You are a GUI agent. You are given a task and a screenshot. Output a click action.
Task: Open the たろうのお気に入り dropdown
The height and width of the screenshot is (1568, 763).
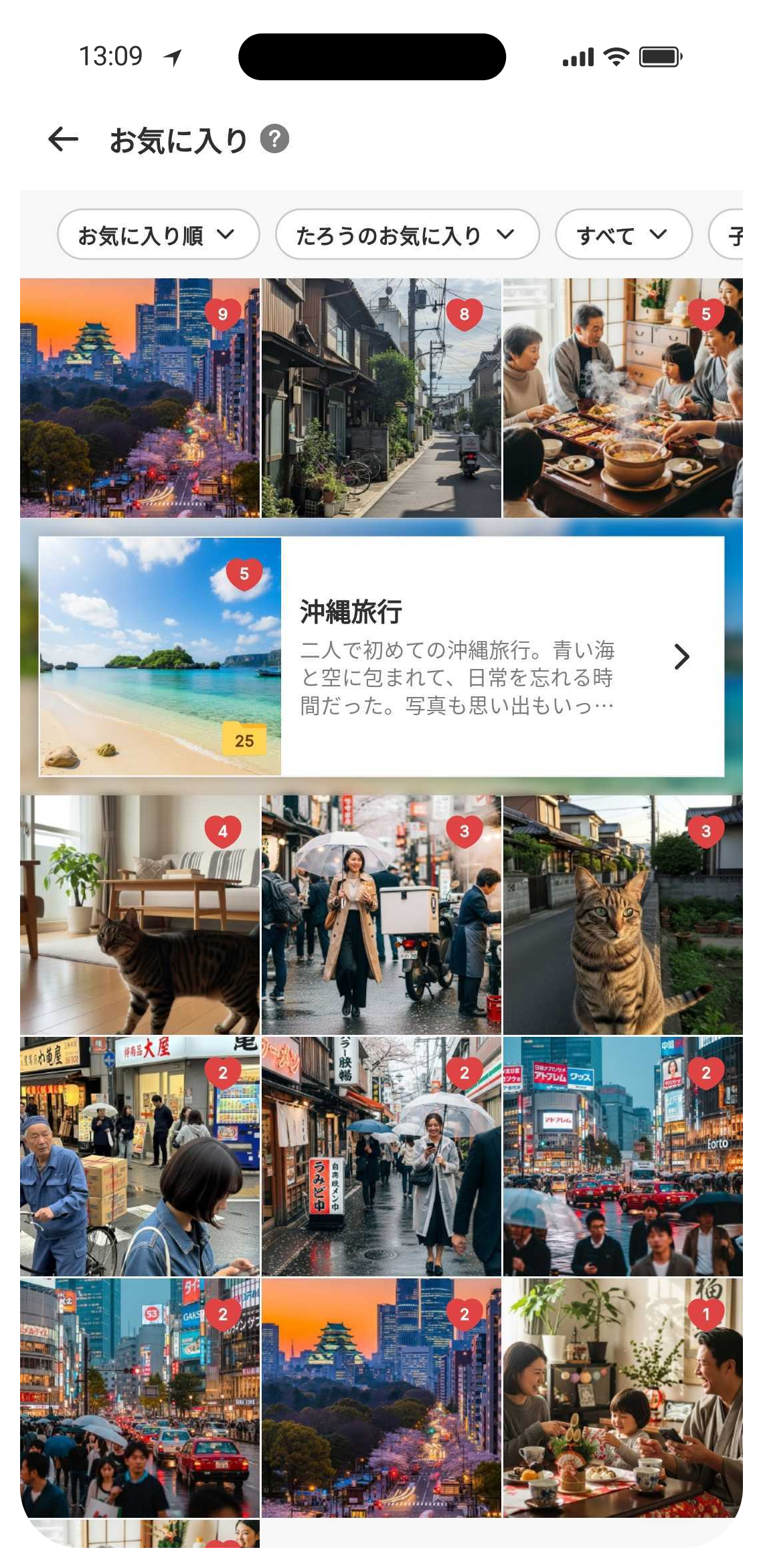point(406,235)
